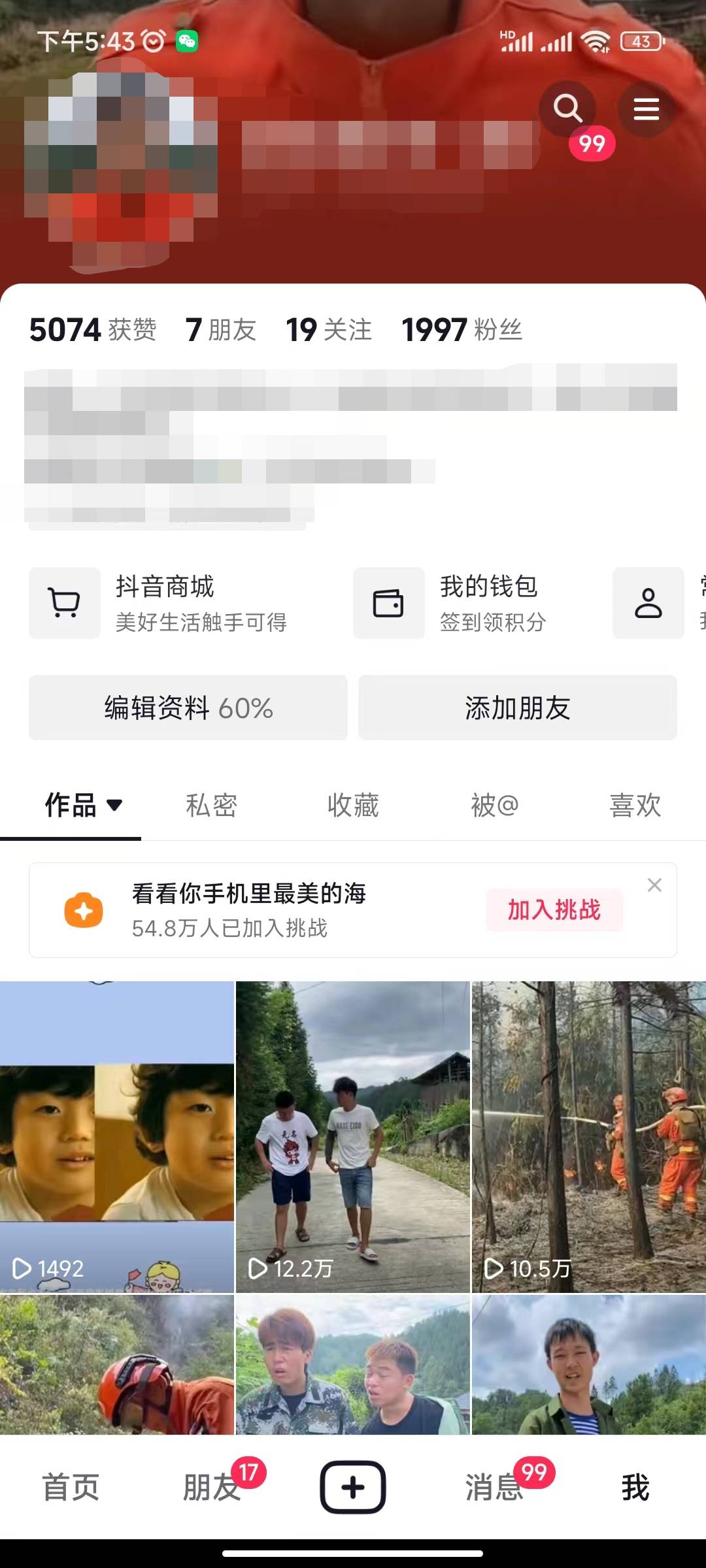The image size is (706, 1568).
Task: Switch to 被@ tab
Action: point(494,805)
